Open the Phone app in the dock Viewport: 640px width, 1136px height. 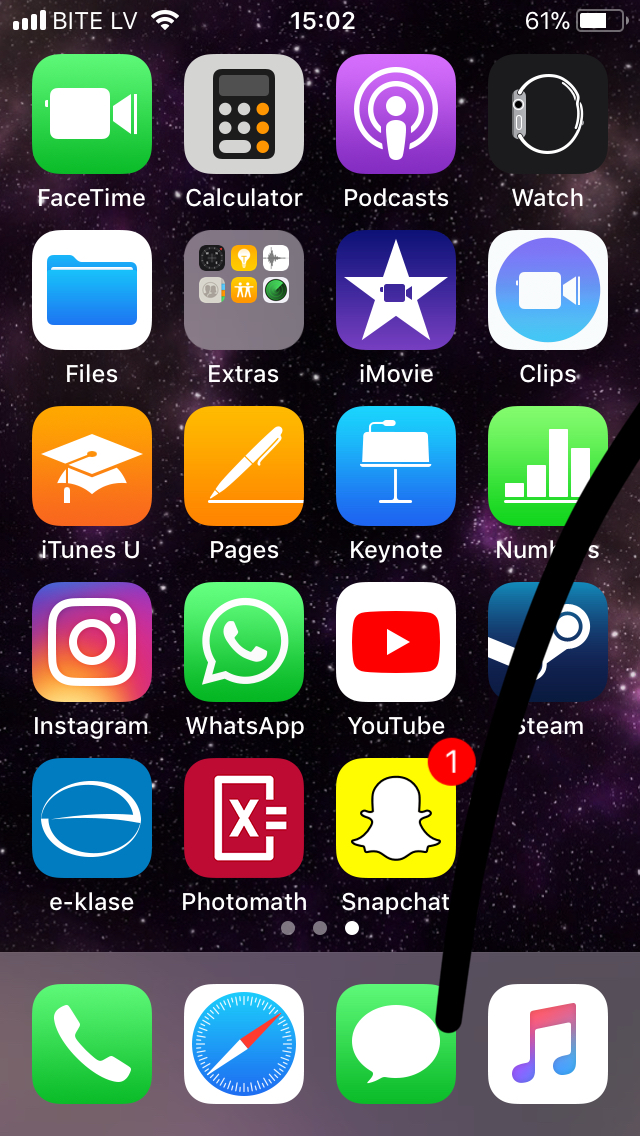(91, 1043)
